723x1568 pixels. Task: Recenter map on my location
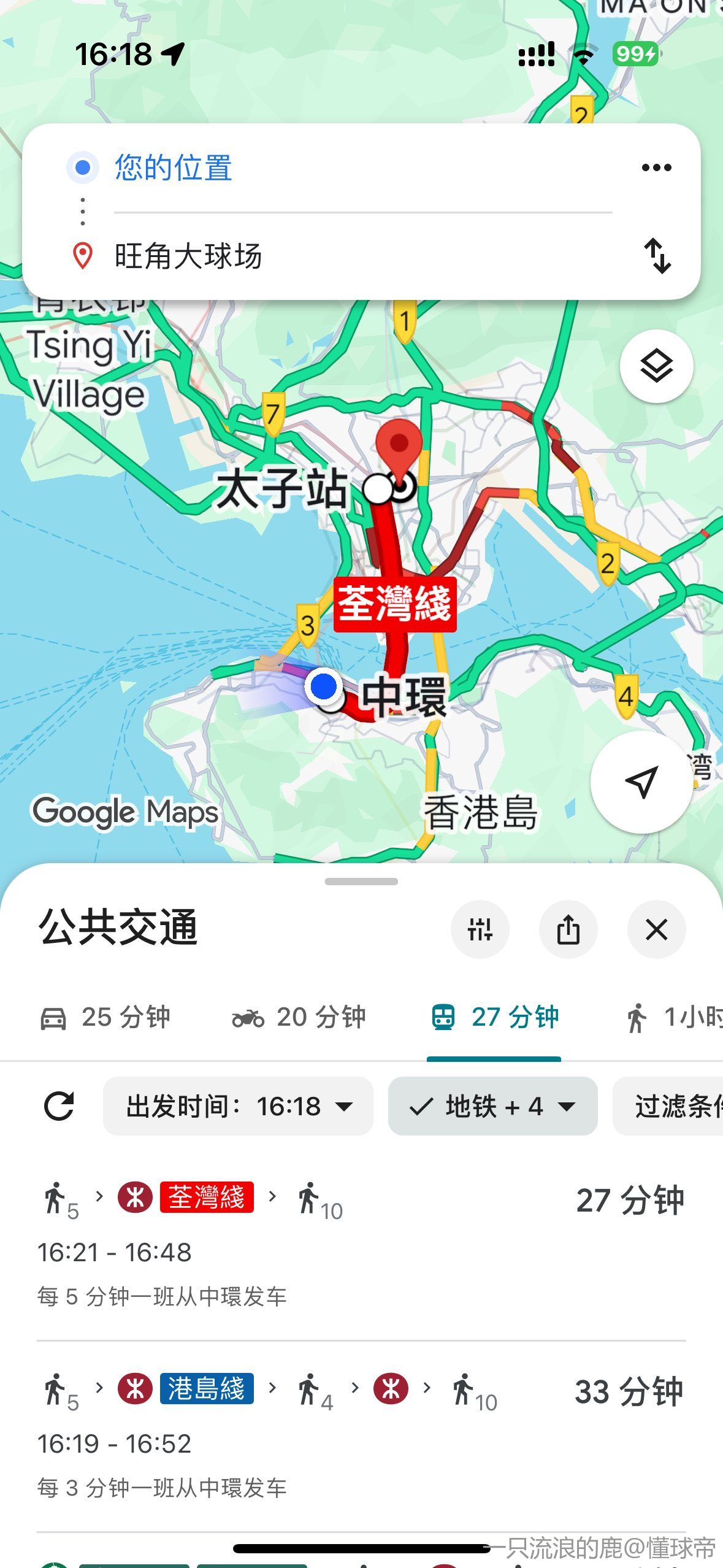tap(641, 782)
